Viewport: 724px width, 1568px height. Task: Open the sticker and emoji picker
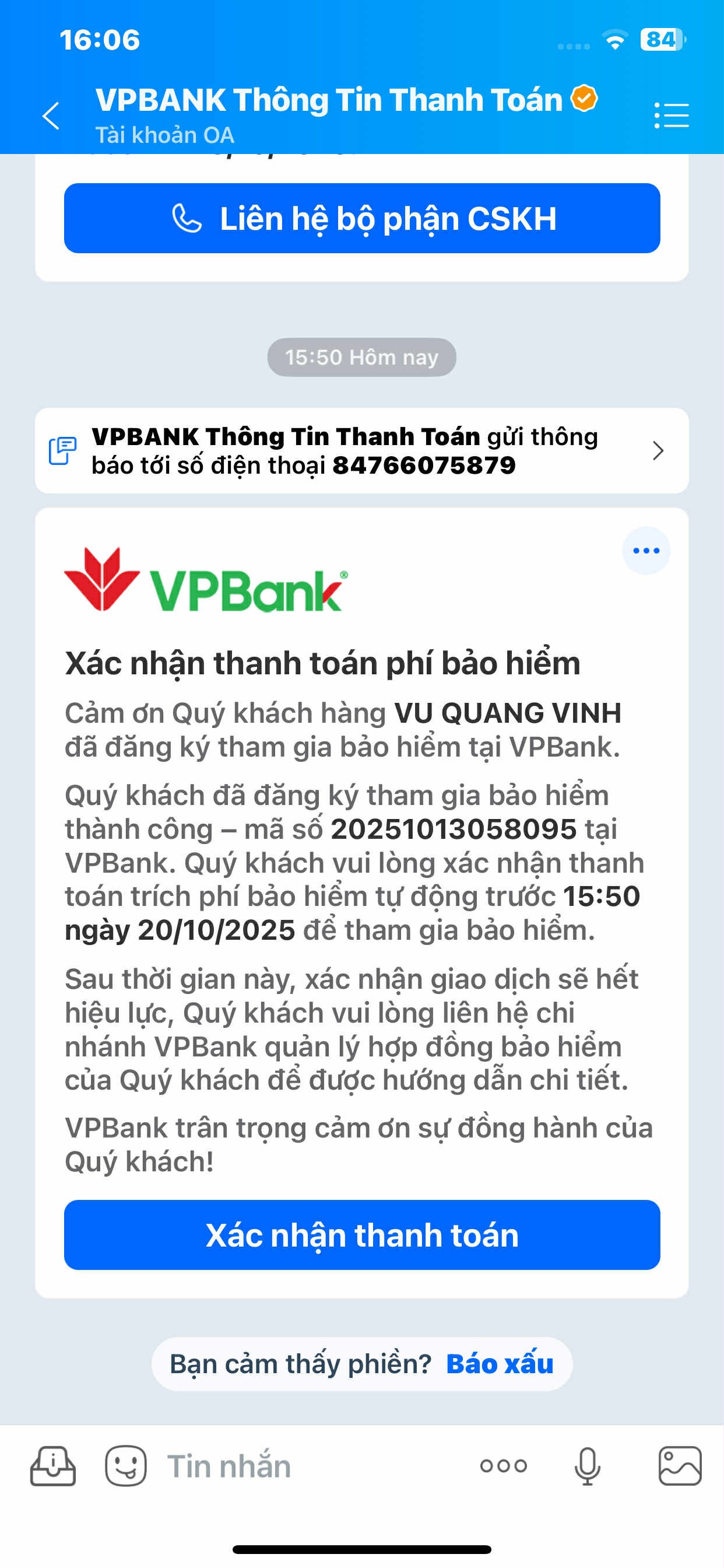pyautogui.click(x=126, y=1466)
